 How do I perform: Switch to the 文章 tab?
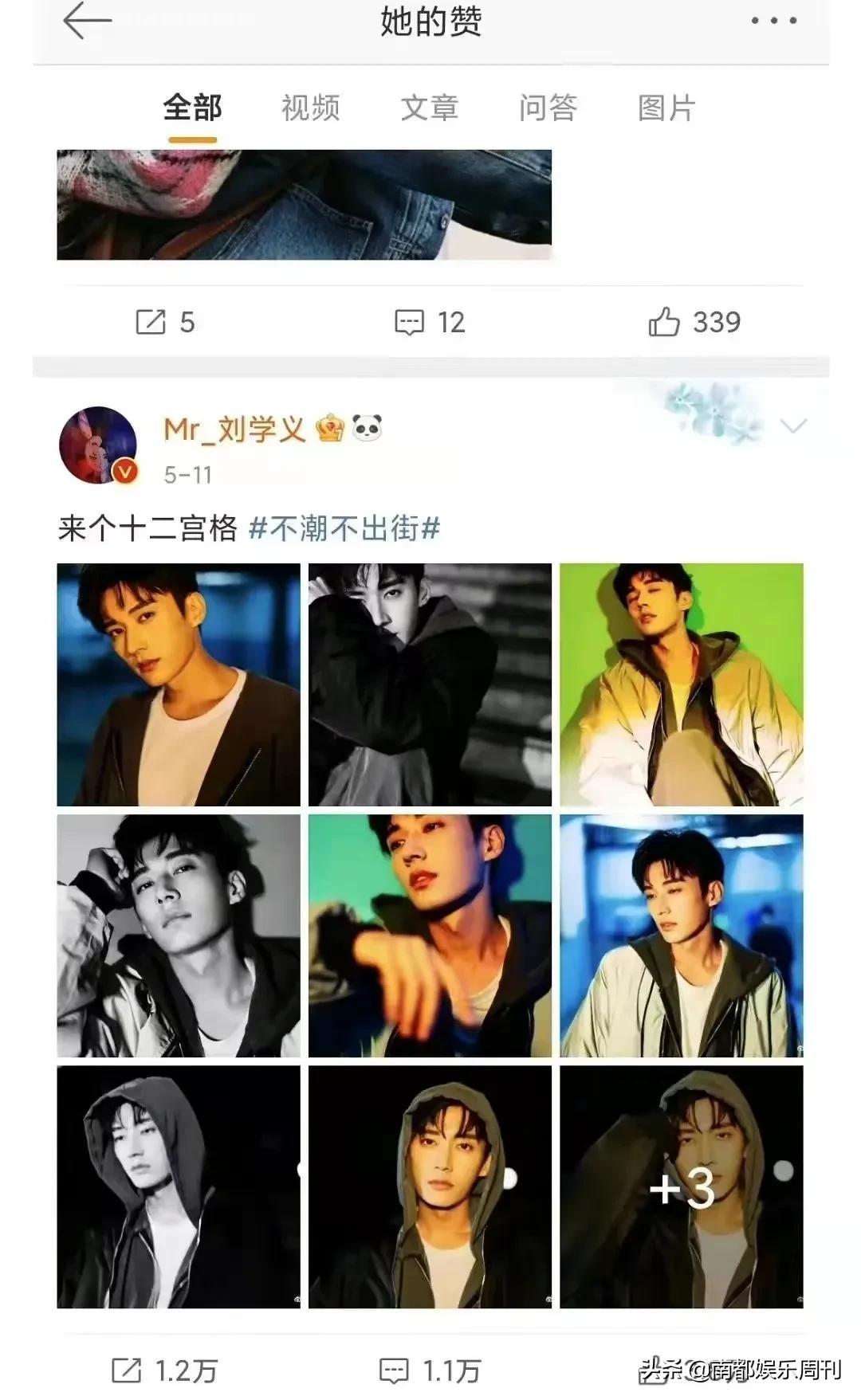tap(429, 108)
